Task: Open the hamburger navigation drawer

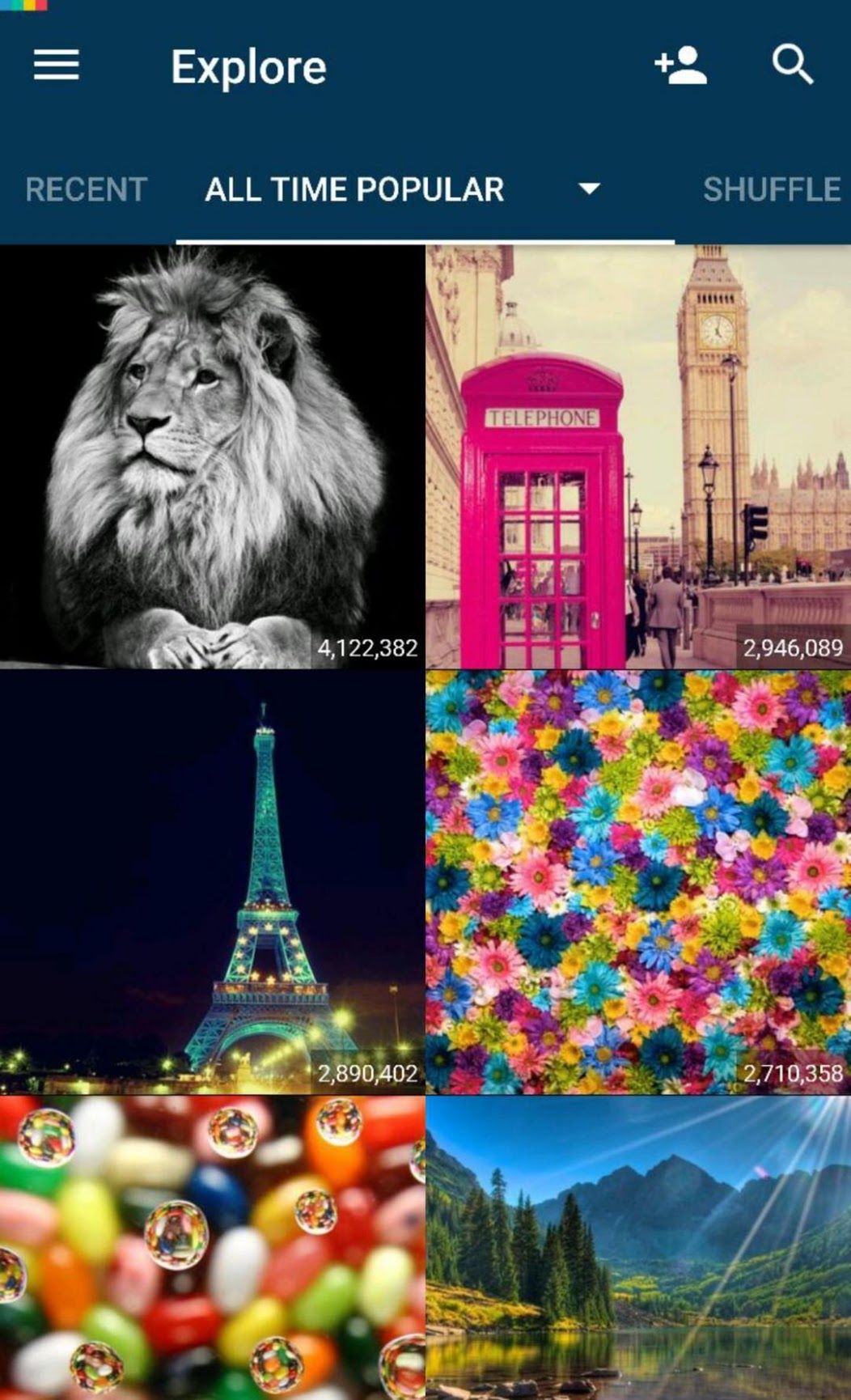Action: coord(57,65)
